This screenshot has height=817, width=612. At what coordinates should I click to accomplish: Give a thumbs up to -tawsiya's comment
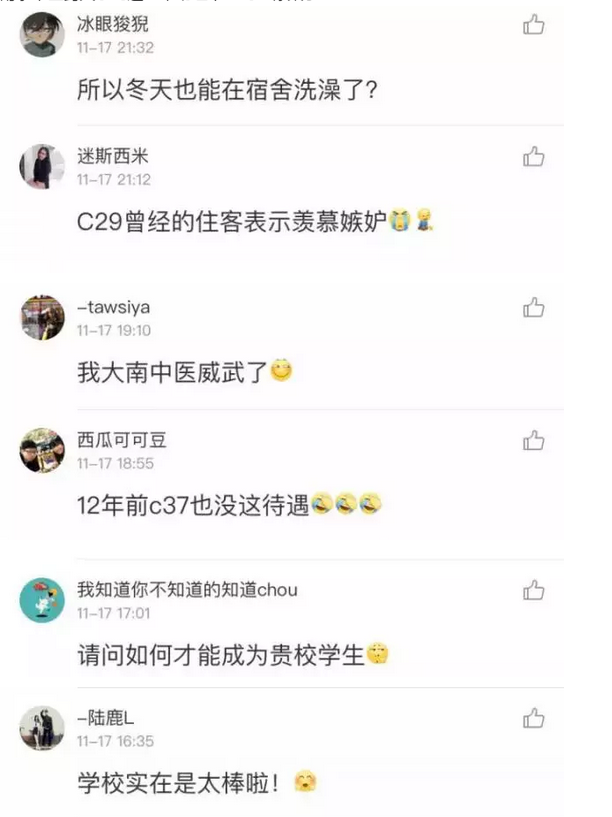[x=534, y=308]
